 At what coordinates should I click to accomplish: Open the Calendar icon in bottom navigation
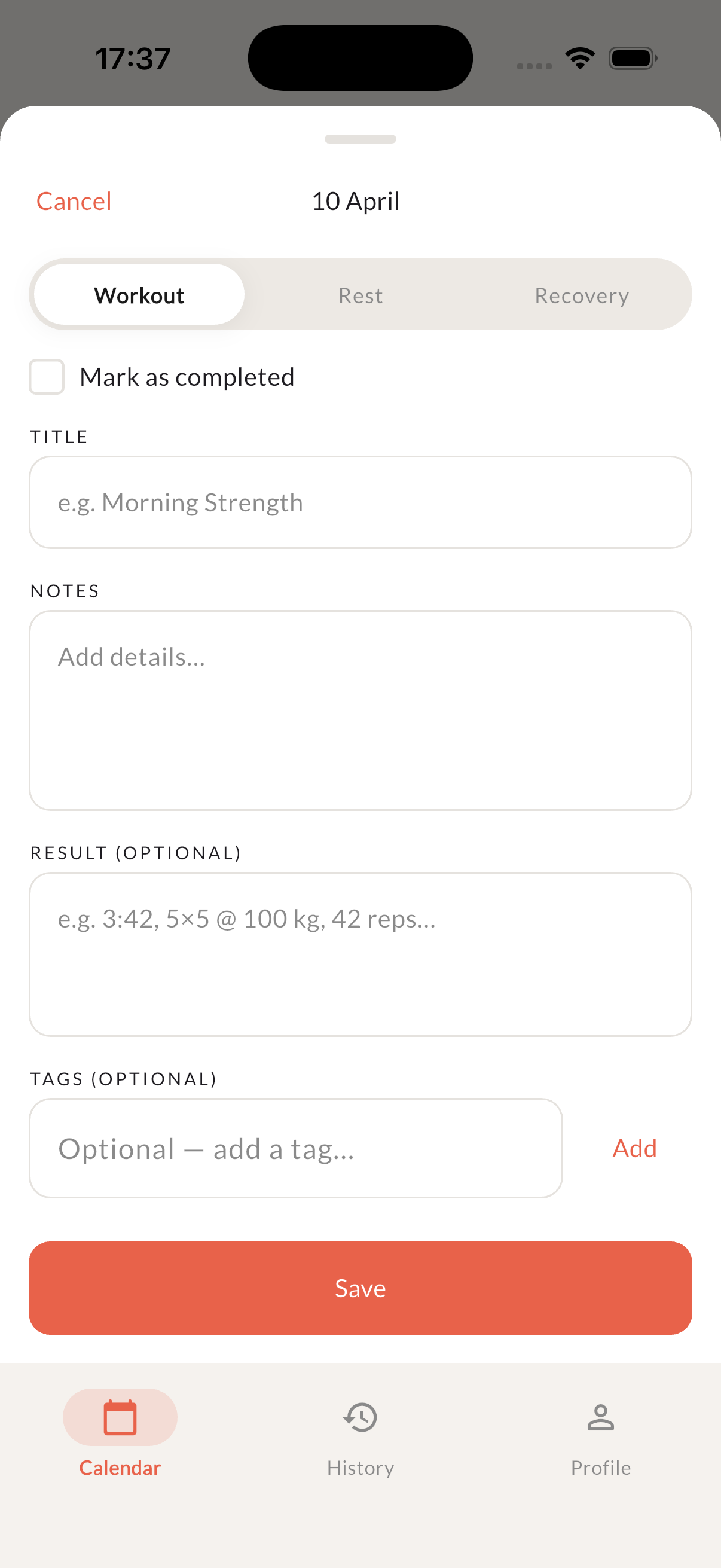point(119,1418)
